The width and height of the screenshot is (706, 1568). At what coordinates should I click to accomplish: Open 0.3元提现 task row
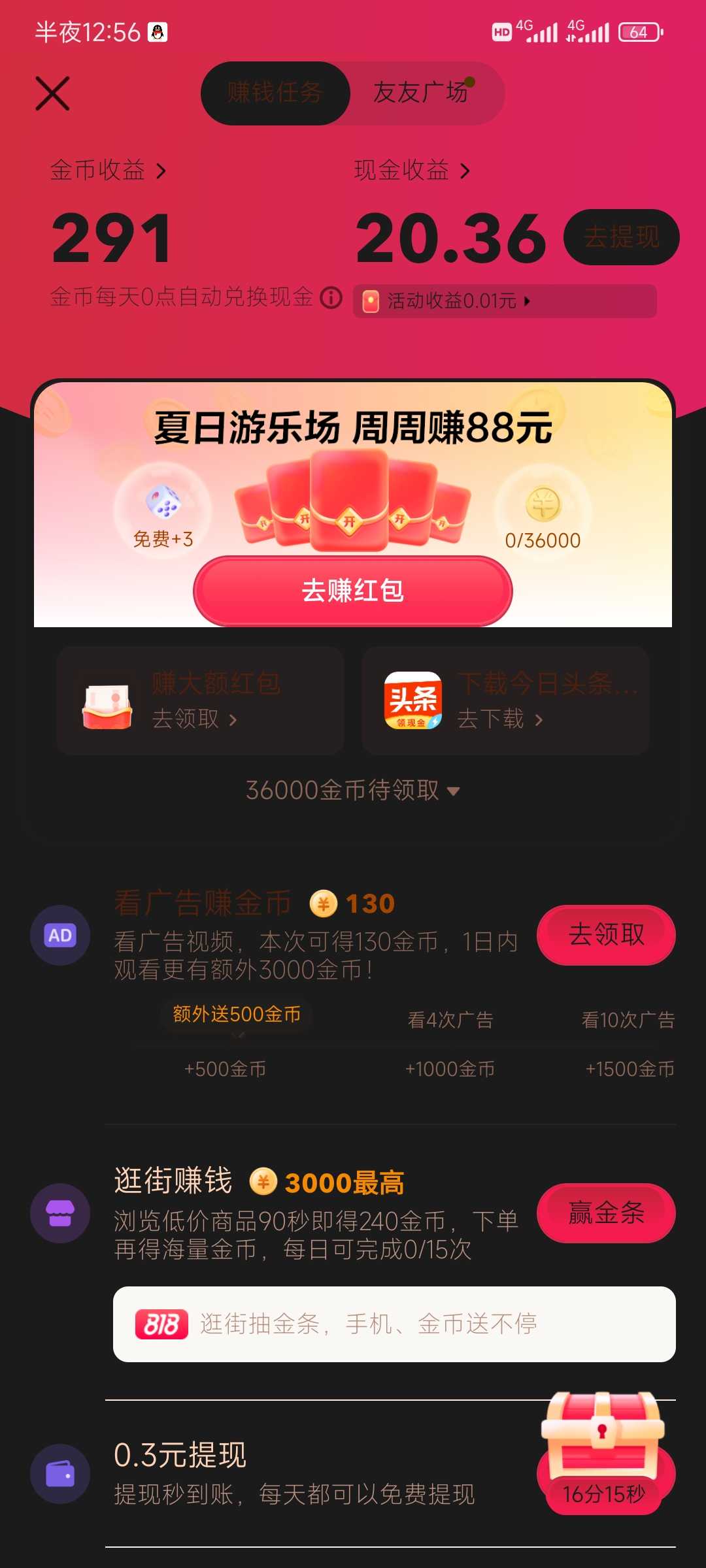(294, 1473)
